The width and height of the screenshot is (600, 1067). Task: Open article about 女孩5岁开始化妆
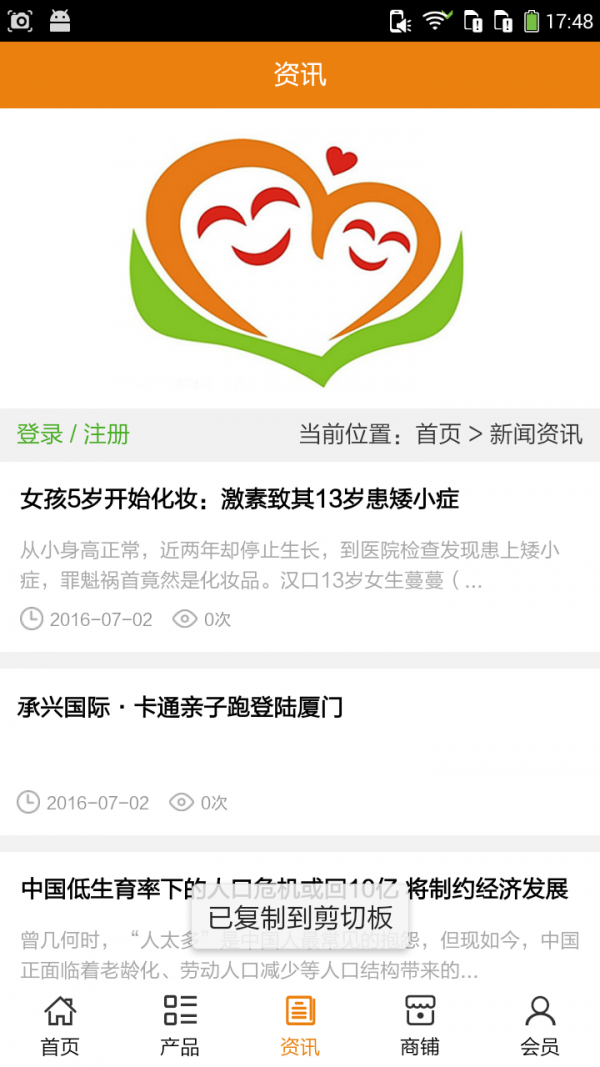click(x=240, y=498)
